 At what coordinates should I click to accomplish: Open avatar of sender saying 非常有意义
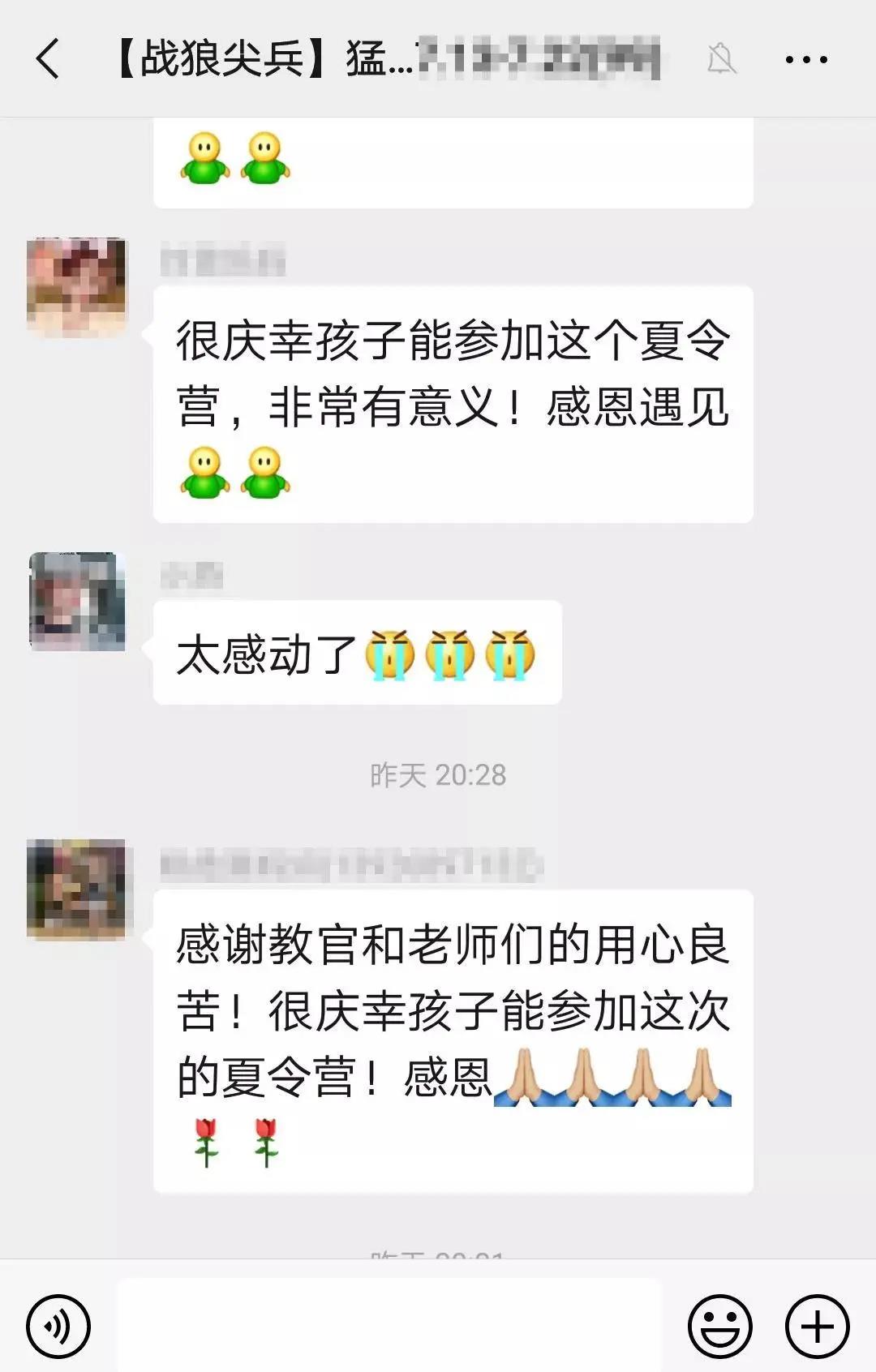pyautogui.click(x=77, y=287)
